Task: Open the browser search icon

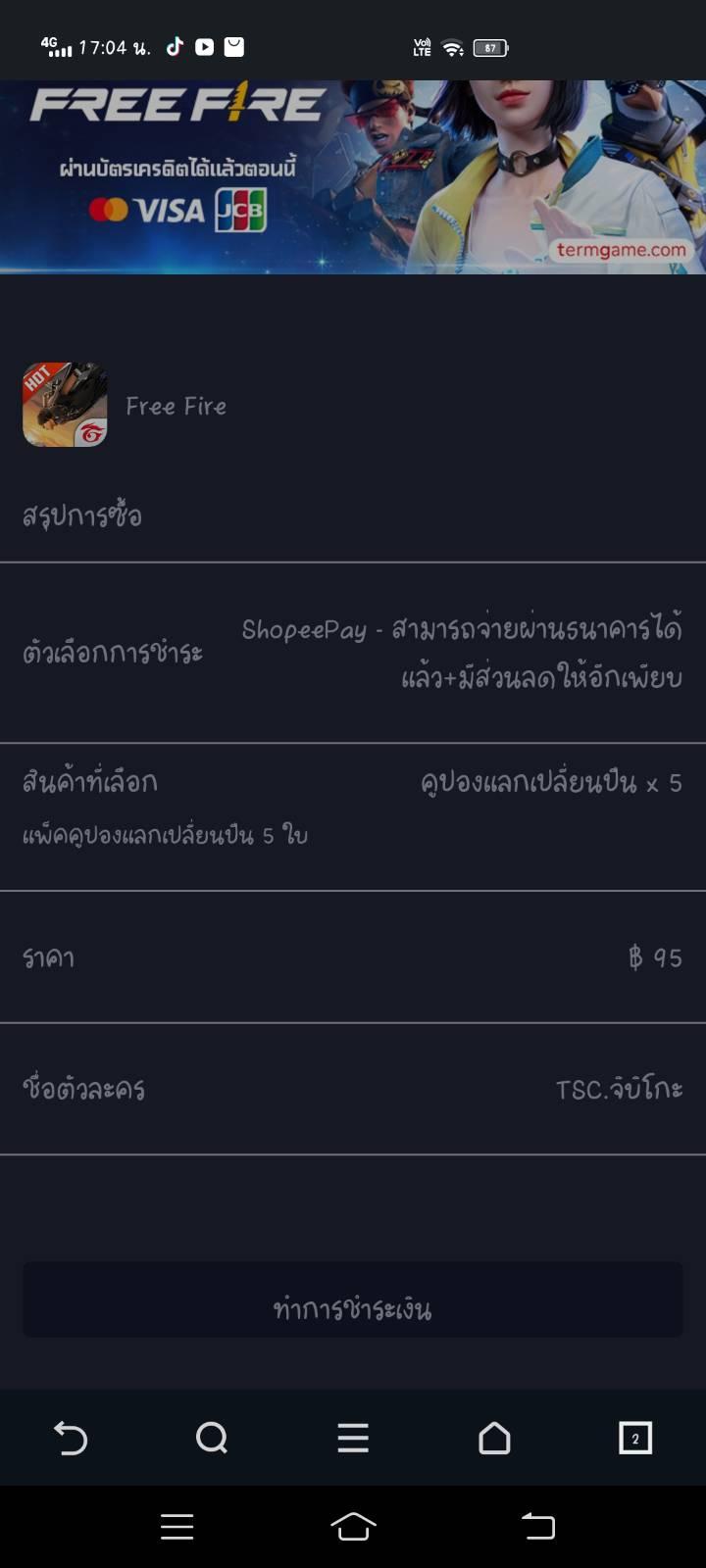Action: click(212, 1438)
